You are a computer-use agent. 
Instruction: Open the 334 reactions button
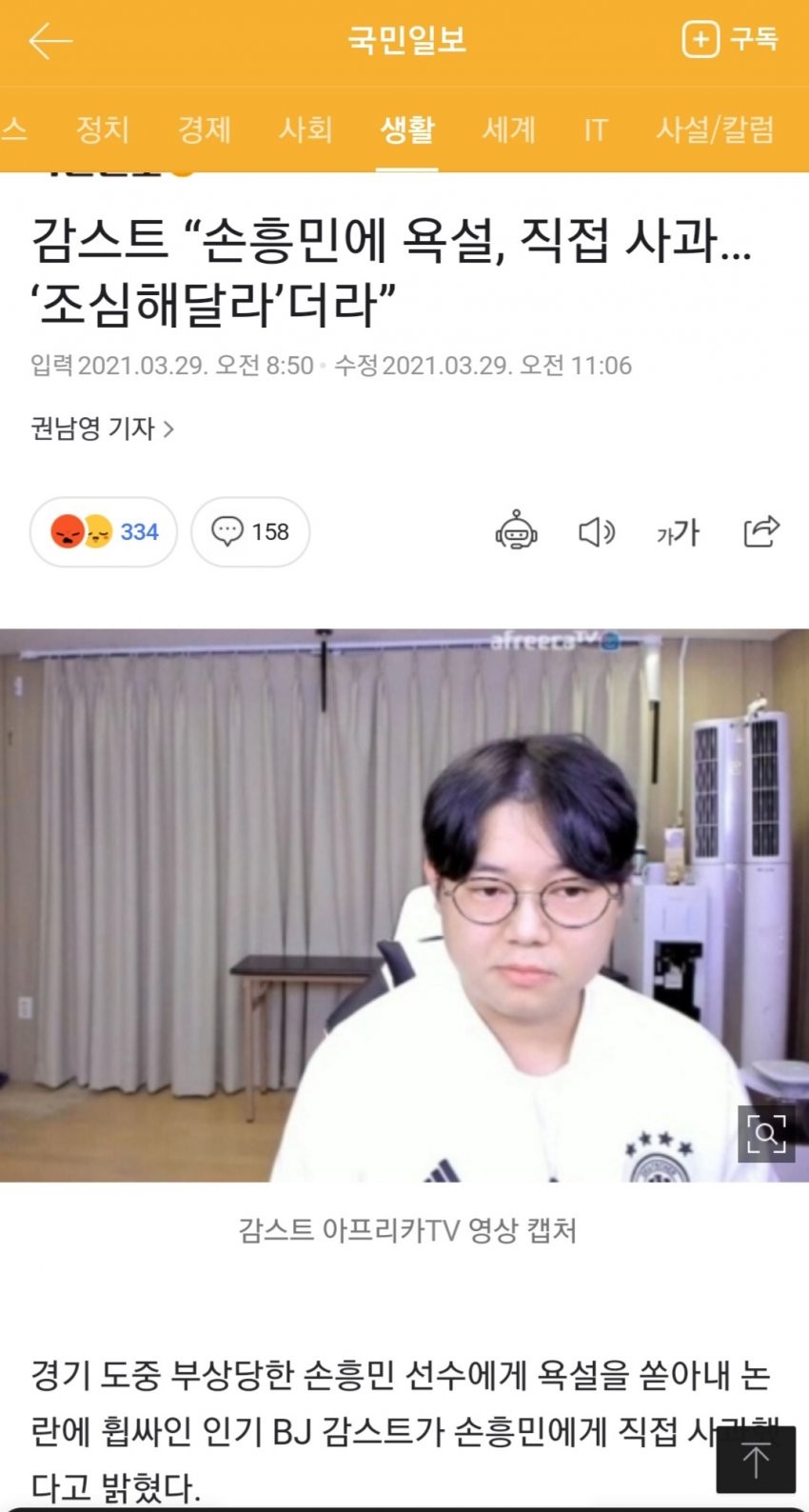(104, 531)
